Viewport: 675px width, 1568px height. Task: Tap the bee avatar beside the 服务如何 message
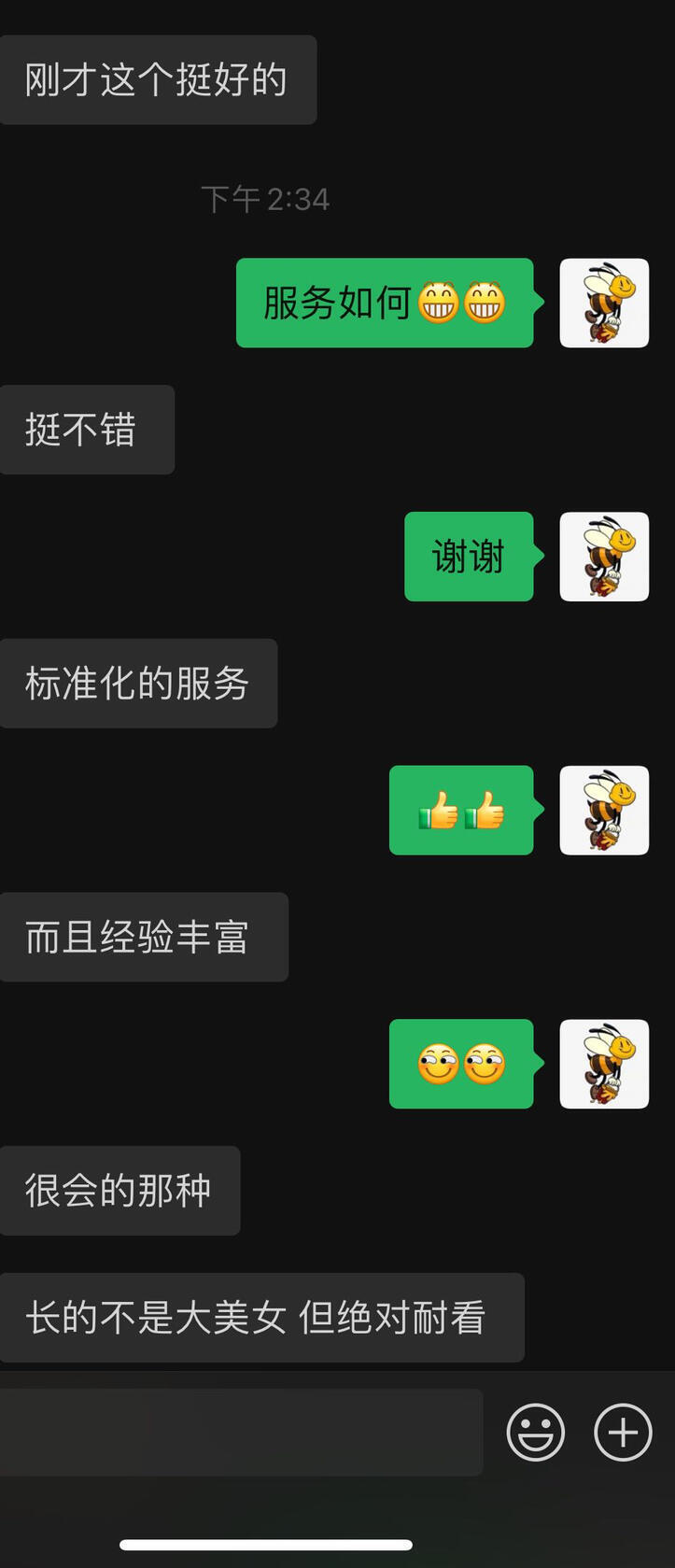tap(604, 304)
